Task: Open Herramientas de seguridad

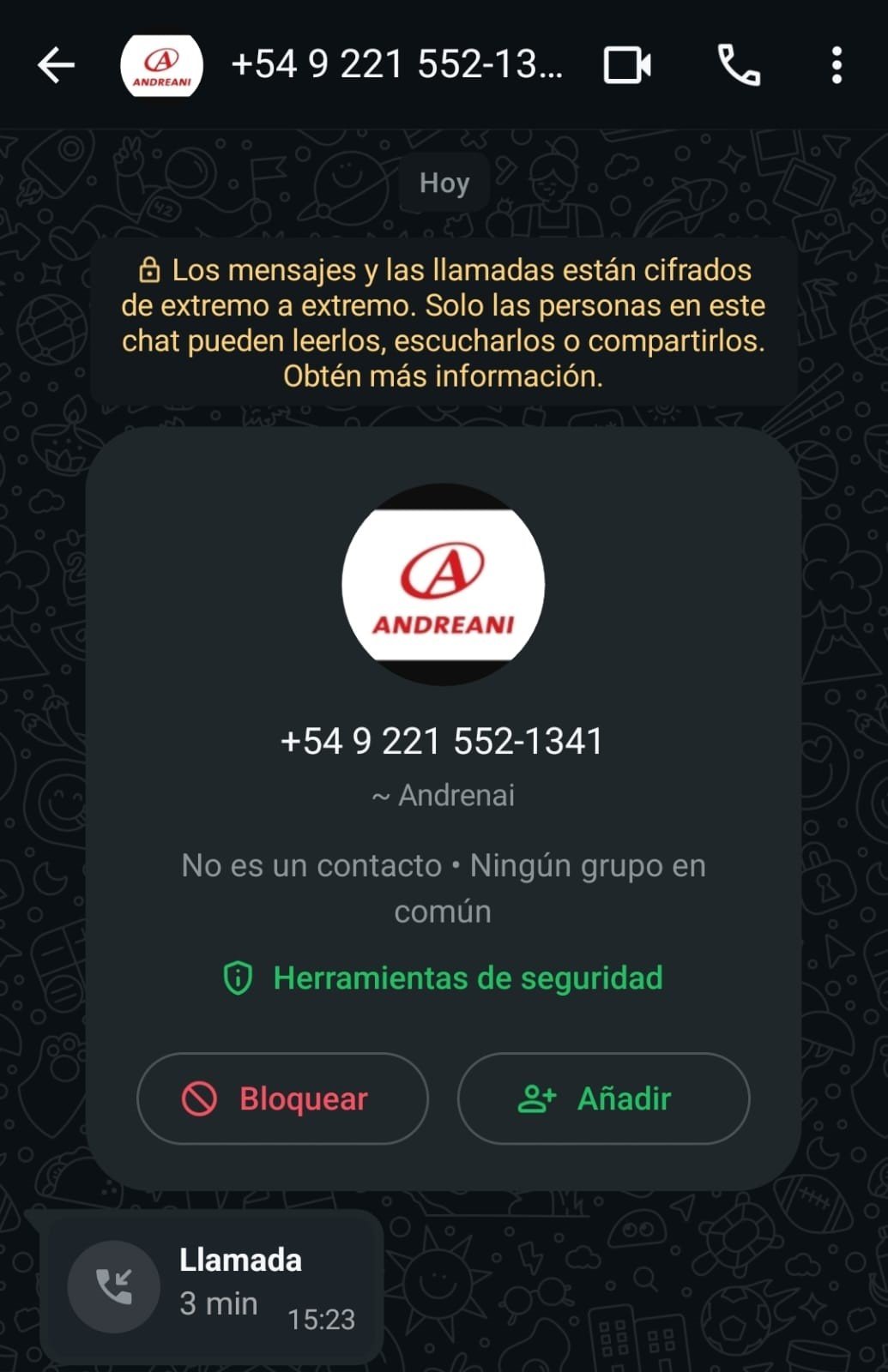Action: tap(444, 978)
